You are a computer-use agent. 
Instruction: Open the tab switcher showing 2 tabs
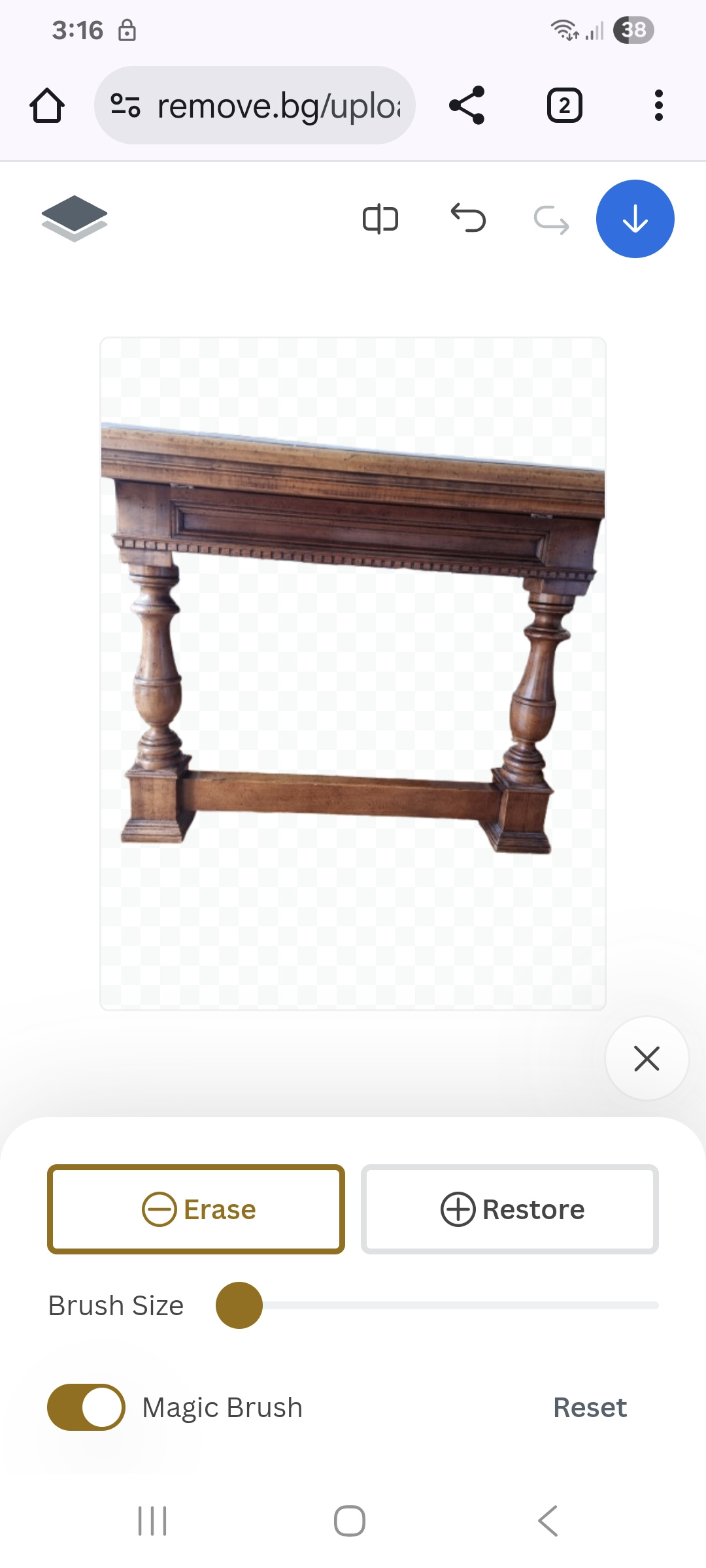[564, 106]
